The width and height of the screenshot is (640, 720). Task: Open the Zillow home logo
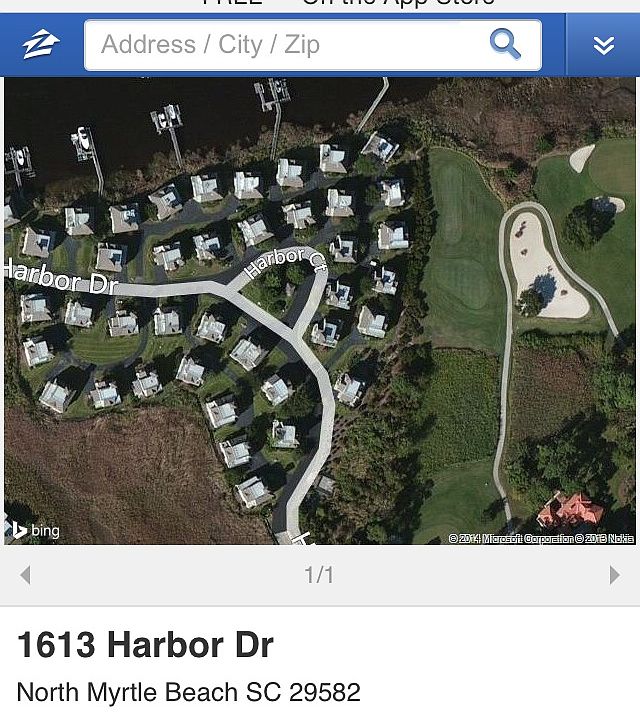41,45
